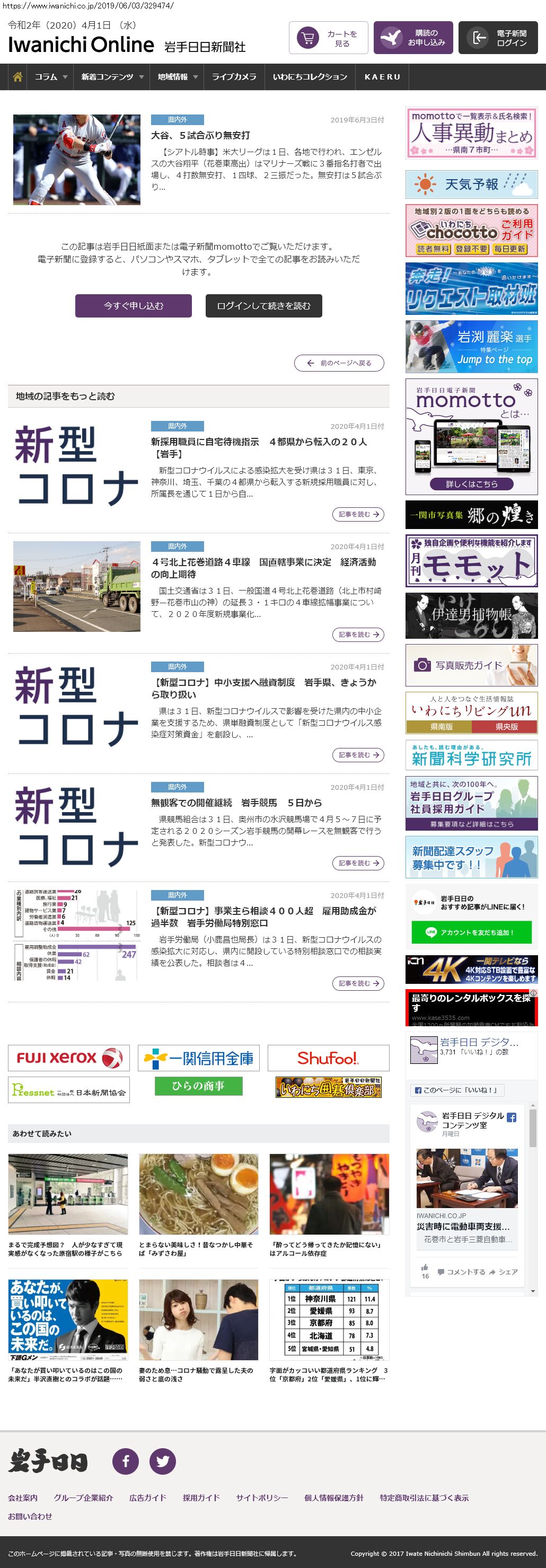The height and width of the screenshot is (1568, 546).
Task: Open the 人事異動まとめ banner
Action: 471,133
